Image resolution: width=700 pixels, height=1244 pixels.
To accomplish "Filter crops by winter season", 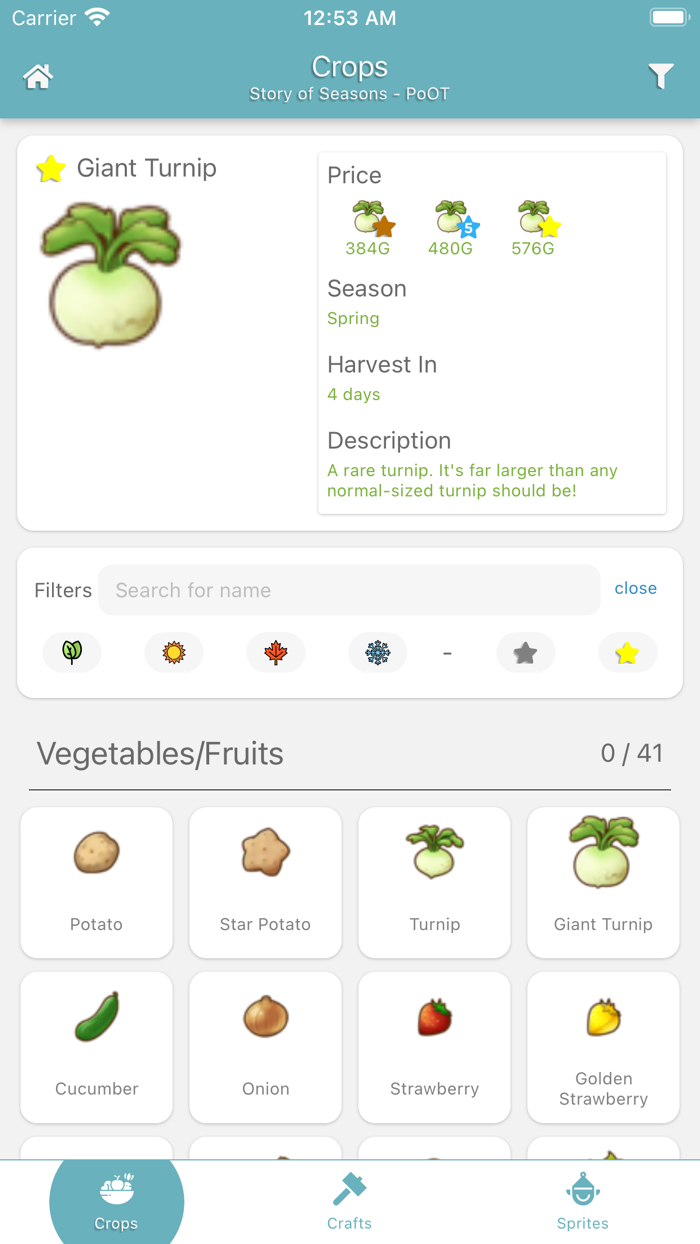I will [x=378, y=653].
